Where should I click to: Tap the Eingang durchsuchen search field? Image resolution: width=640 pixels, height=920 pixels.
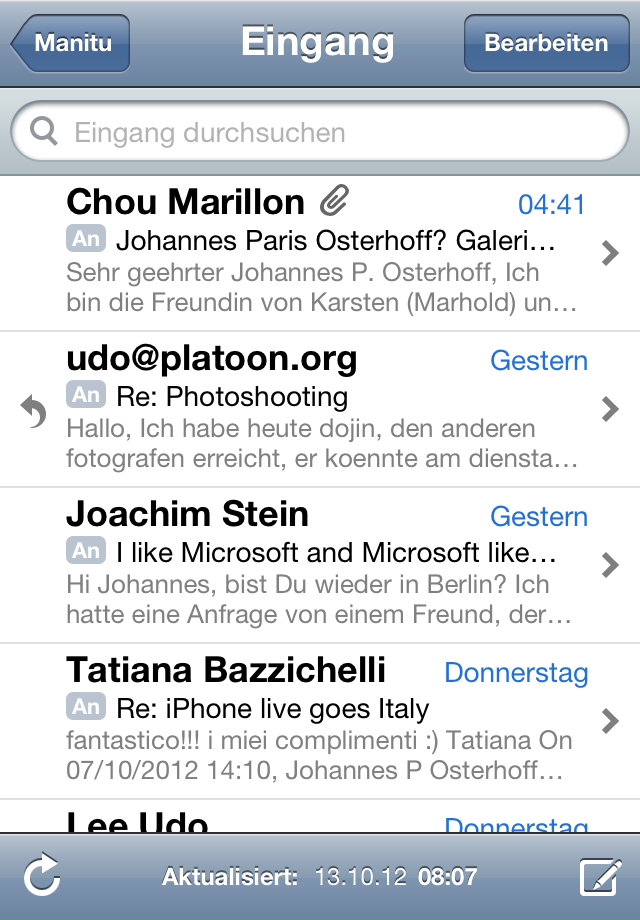click(320, 133)
